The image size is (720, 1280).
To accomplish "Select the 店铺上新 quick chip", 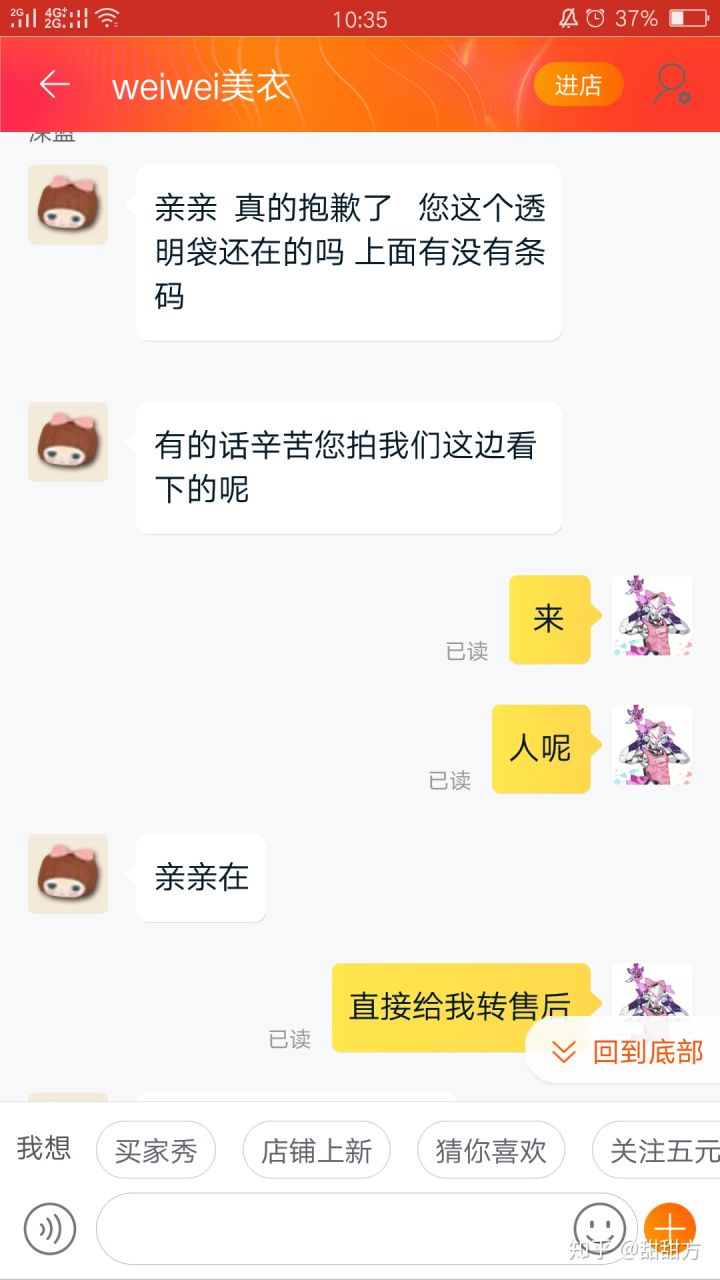I will coord(316,1151).
